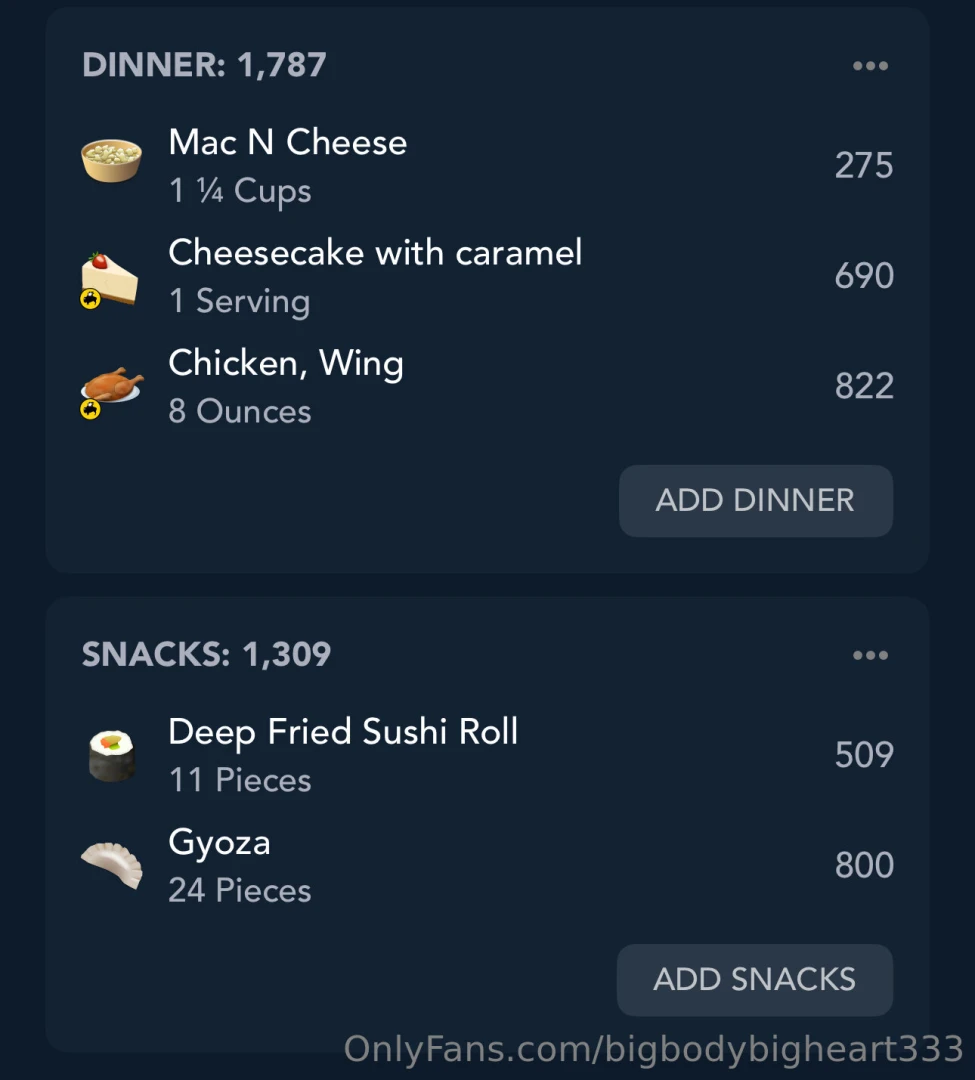Add a new snack with Add Snacks
The height and width of the screenshot is (1080, 975).
(754, 979)
